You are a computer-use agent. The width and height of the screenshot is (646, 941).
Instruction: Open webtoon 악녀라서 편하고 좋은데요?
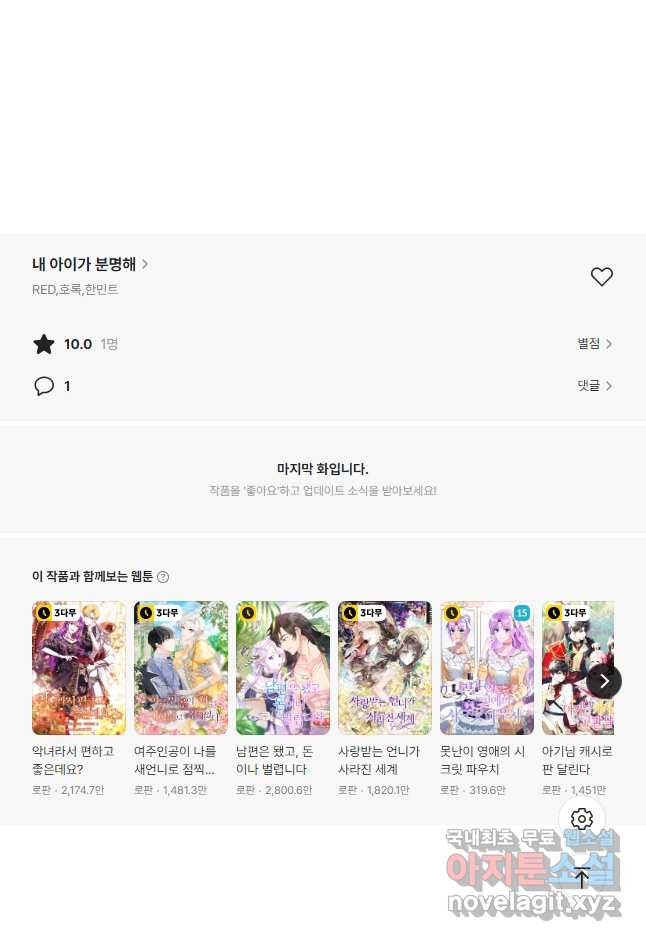pyautogui.click(x=79, y=668)
